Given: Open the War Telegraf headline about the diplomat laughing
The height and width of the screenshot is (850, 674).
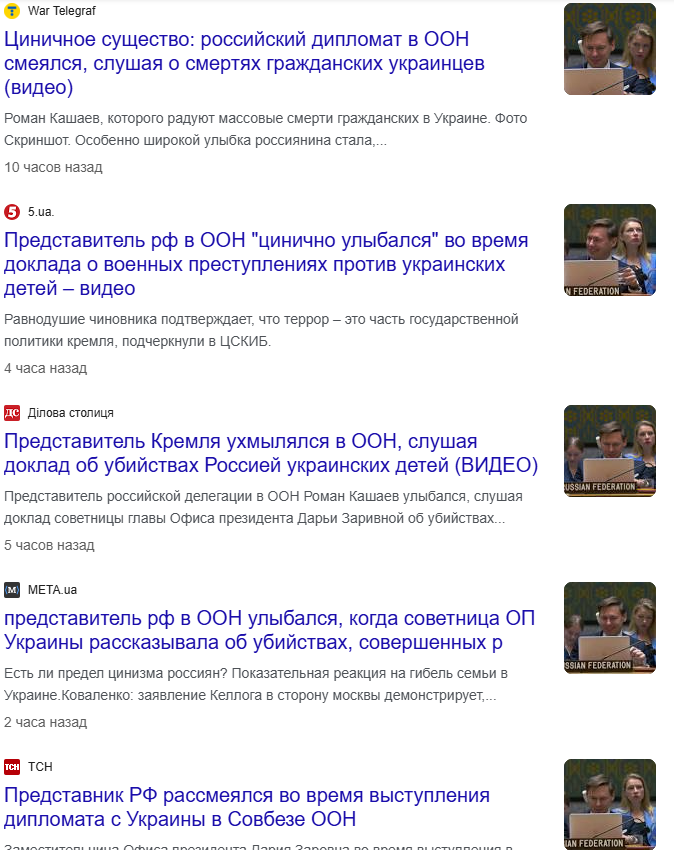Looking at the screenshot, I should coord(245,63).
